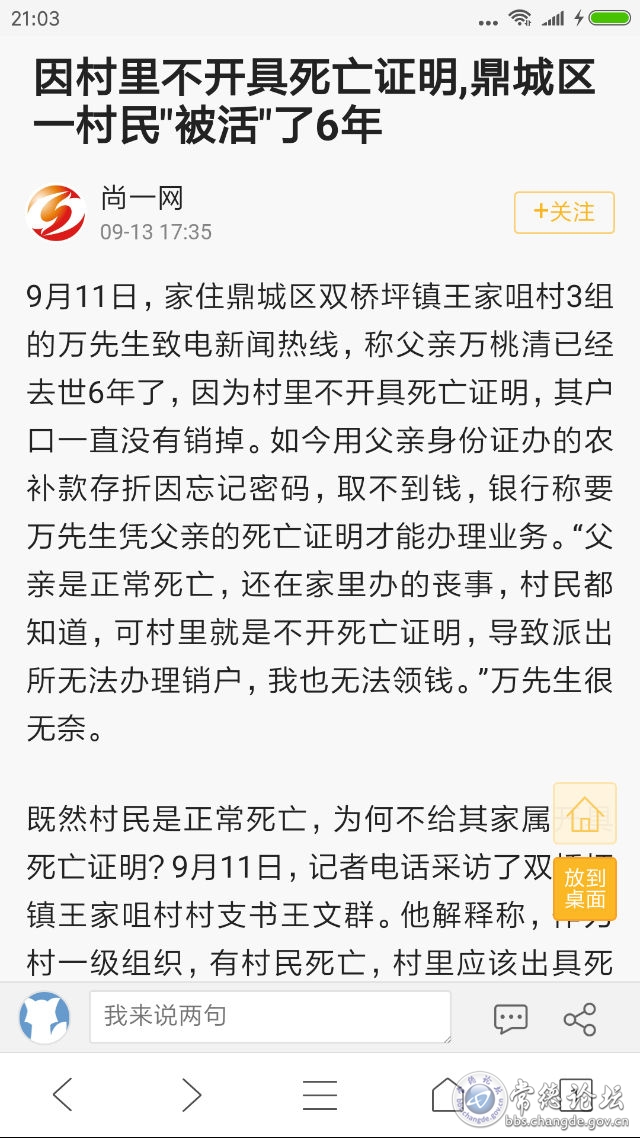Screen dimensions: 640x1138
Task: Go back to the previous page
Action: tap(62, 1095)
